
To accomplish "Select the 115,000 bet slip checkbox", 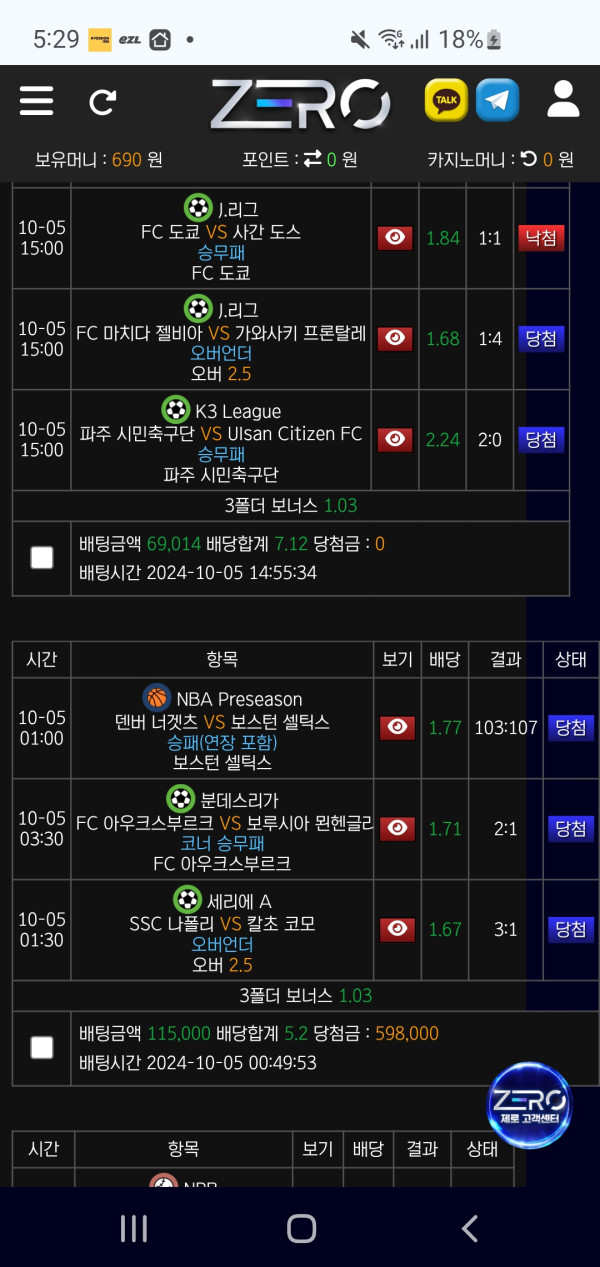I will 42,1047.
